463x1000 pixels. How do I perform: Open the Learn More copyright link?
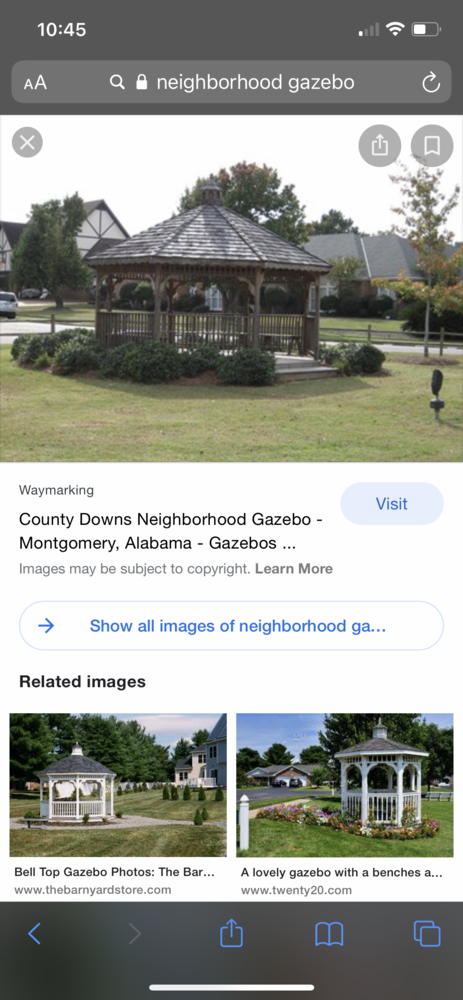pyautogui.click(x=294, y=569)
